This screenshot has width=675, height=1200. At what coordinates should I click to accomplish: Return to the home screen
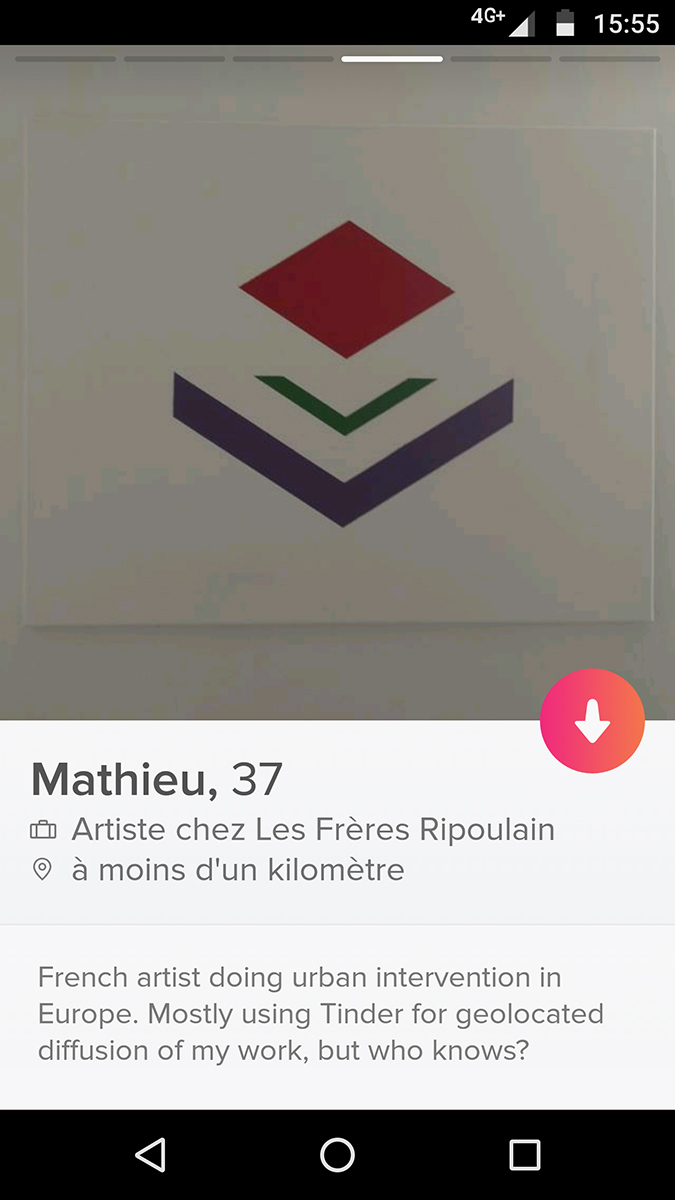pos(337,1155)
